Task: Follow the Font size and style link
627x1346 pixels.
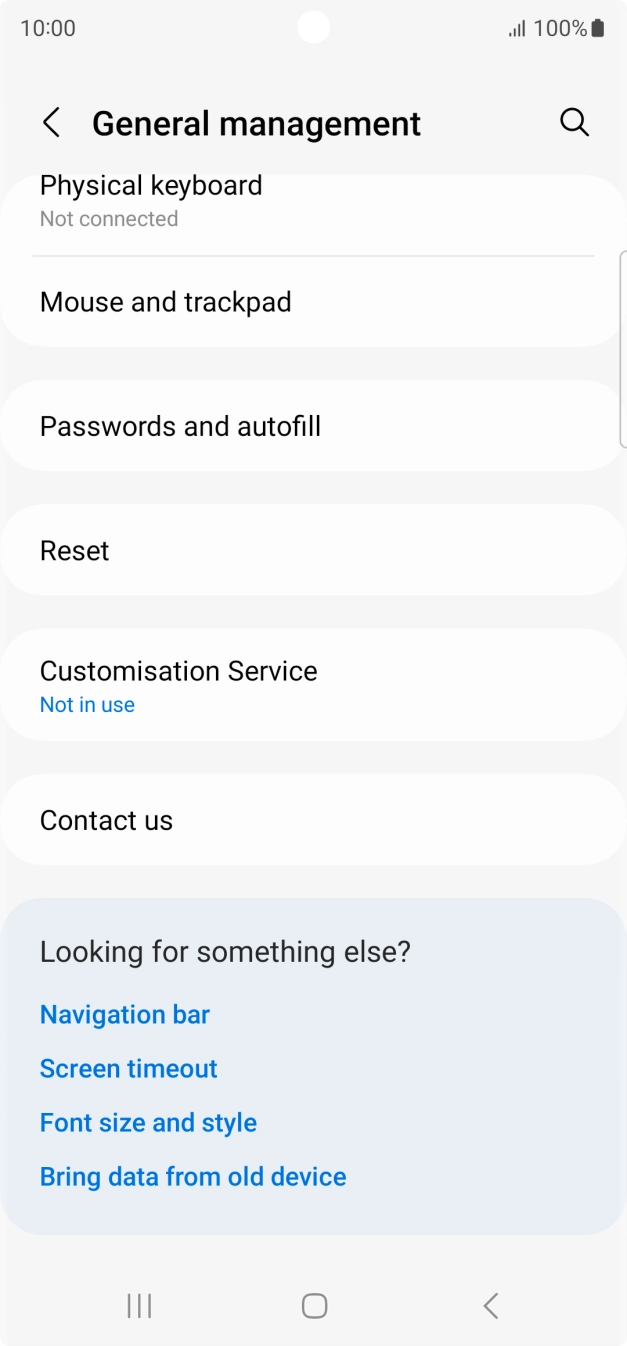Action: [x=148, y=1122]
